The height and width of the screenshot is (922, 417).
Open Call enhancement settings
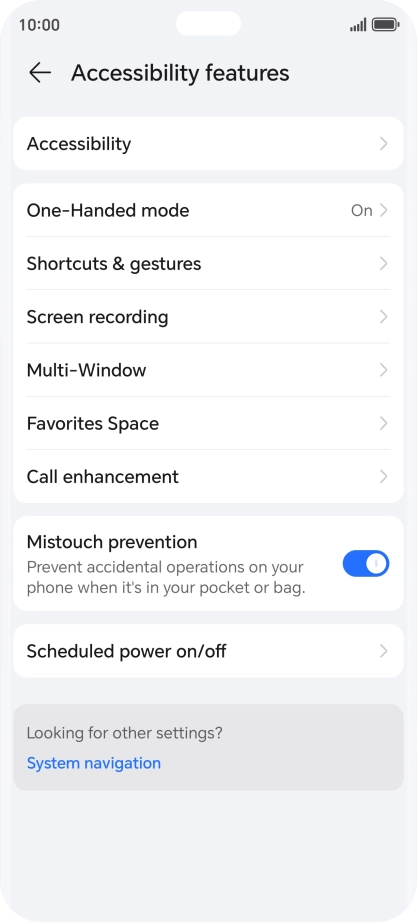click(x=208, y=476)
